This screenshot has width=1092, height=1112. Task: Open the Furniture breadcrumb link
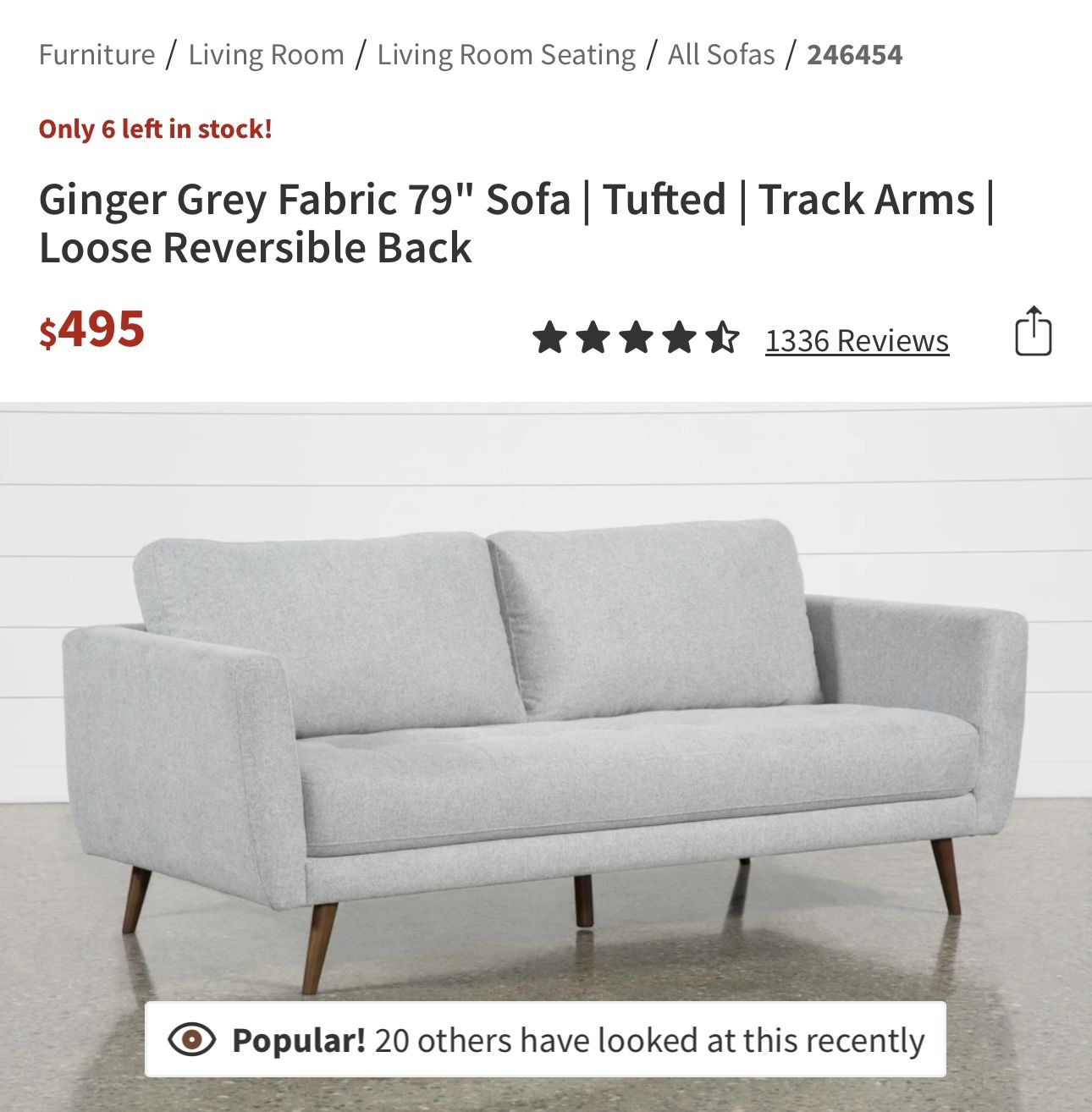pos(97,55)
